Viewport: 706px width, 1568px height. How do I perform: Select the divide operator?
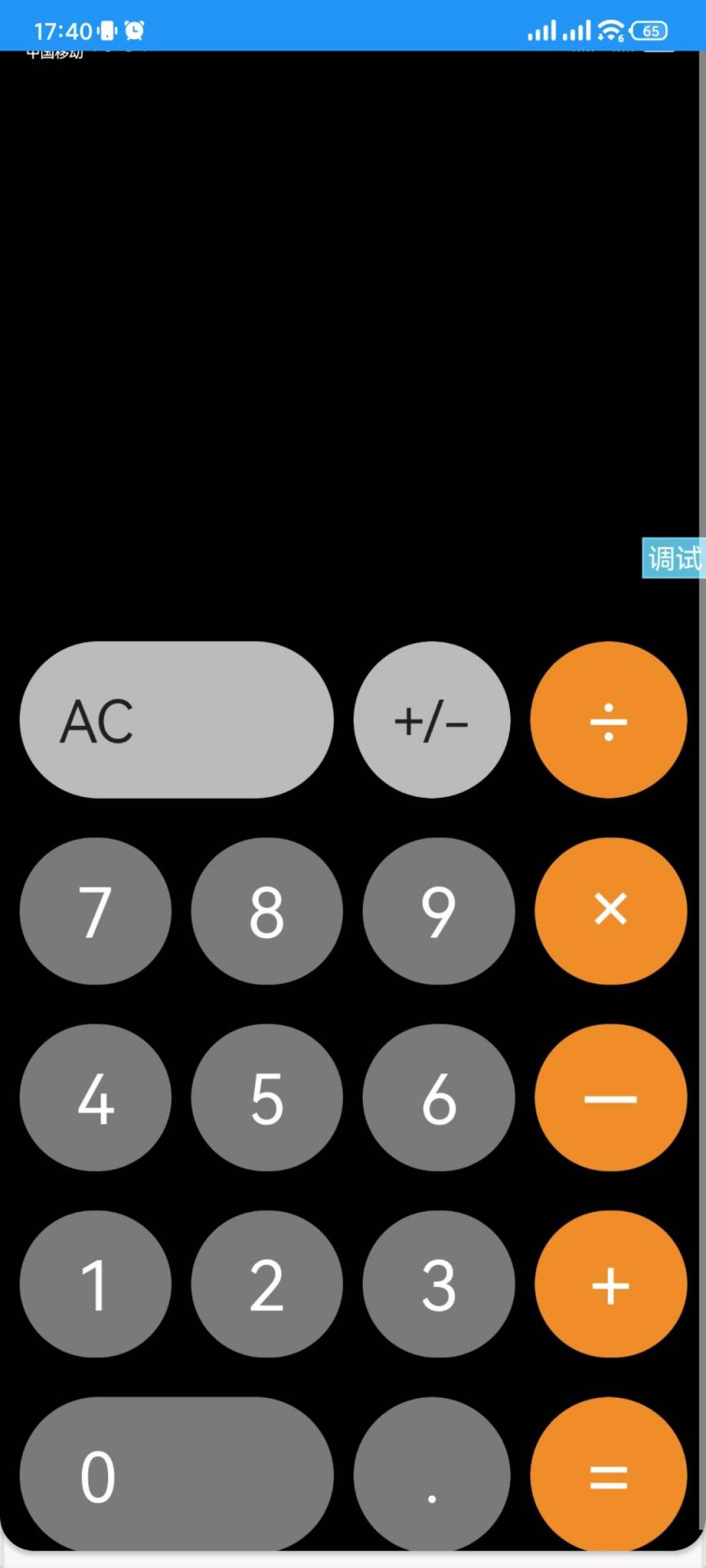tap(608, 719)
